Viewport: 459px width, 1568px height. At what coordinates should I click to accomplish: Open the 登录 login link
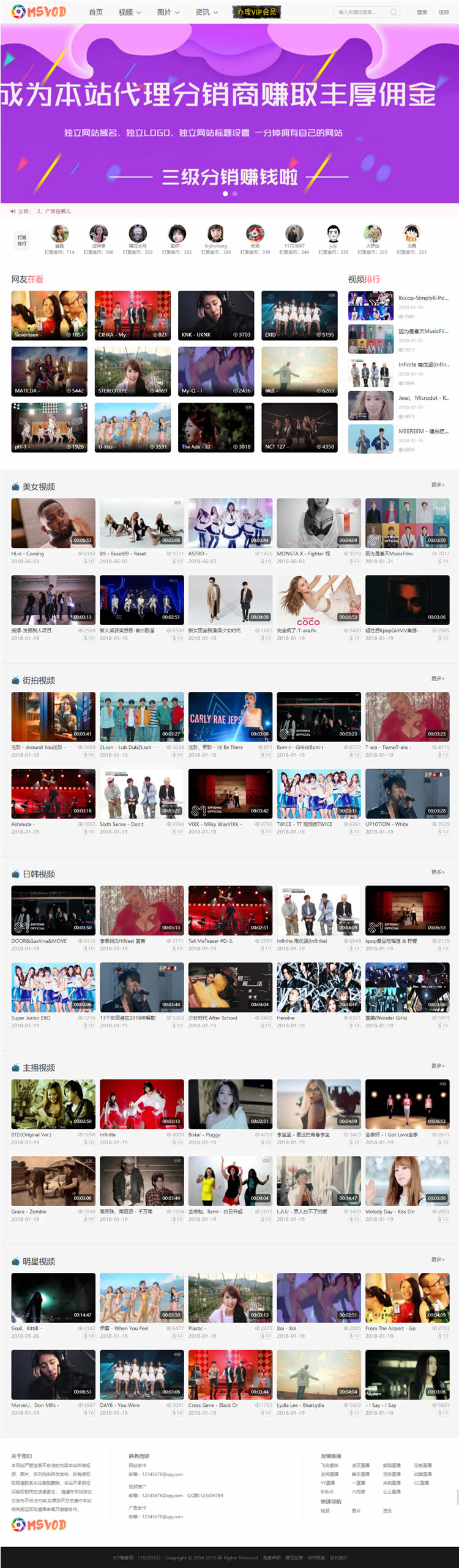pos(422,12)
